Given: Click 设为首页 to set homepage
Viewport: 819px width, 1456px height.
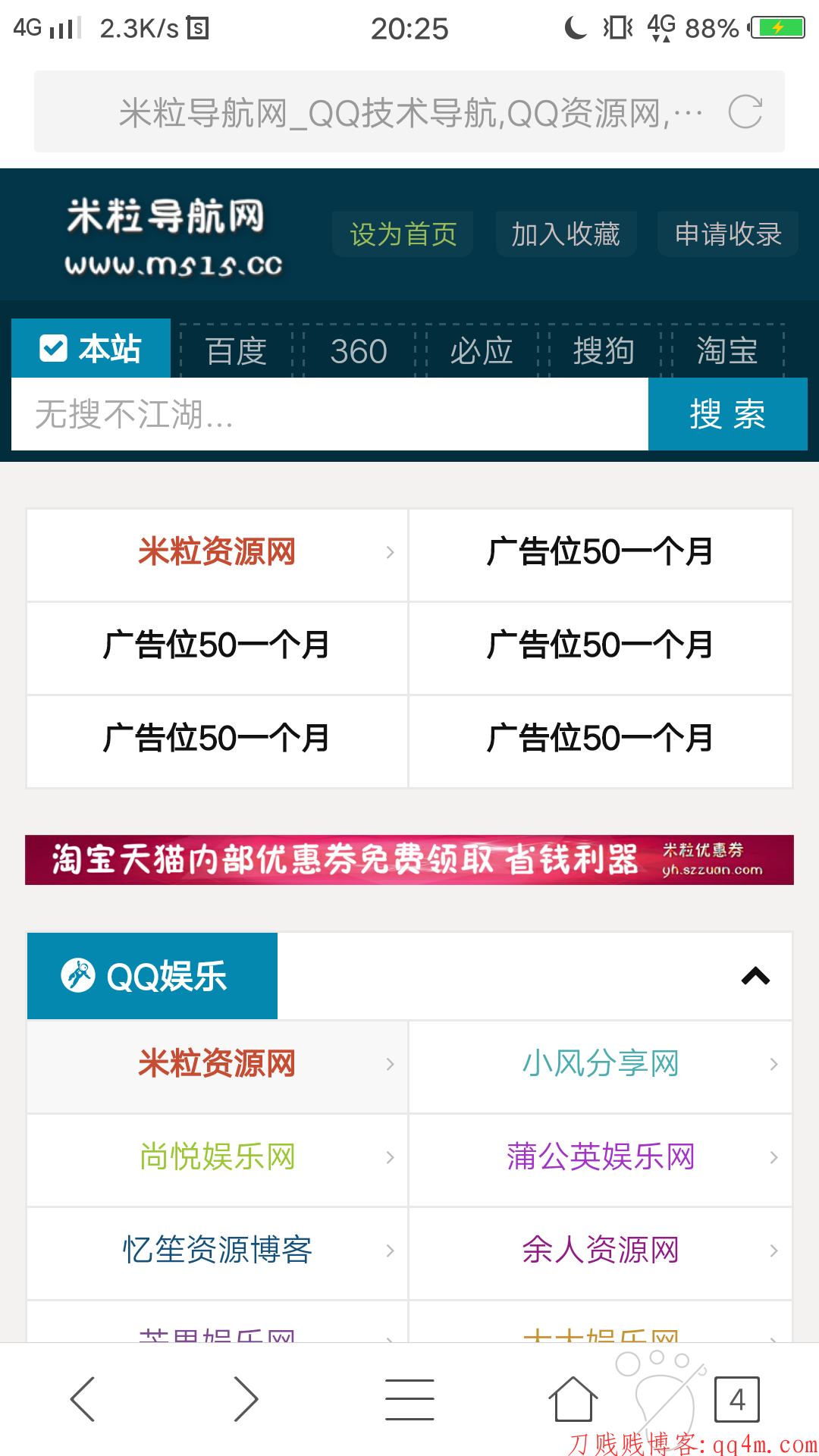Looking at the screenshot, I should point(403,234).
